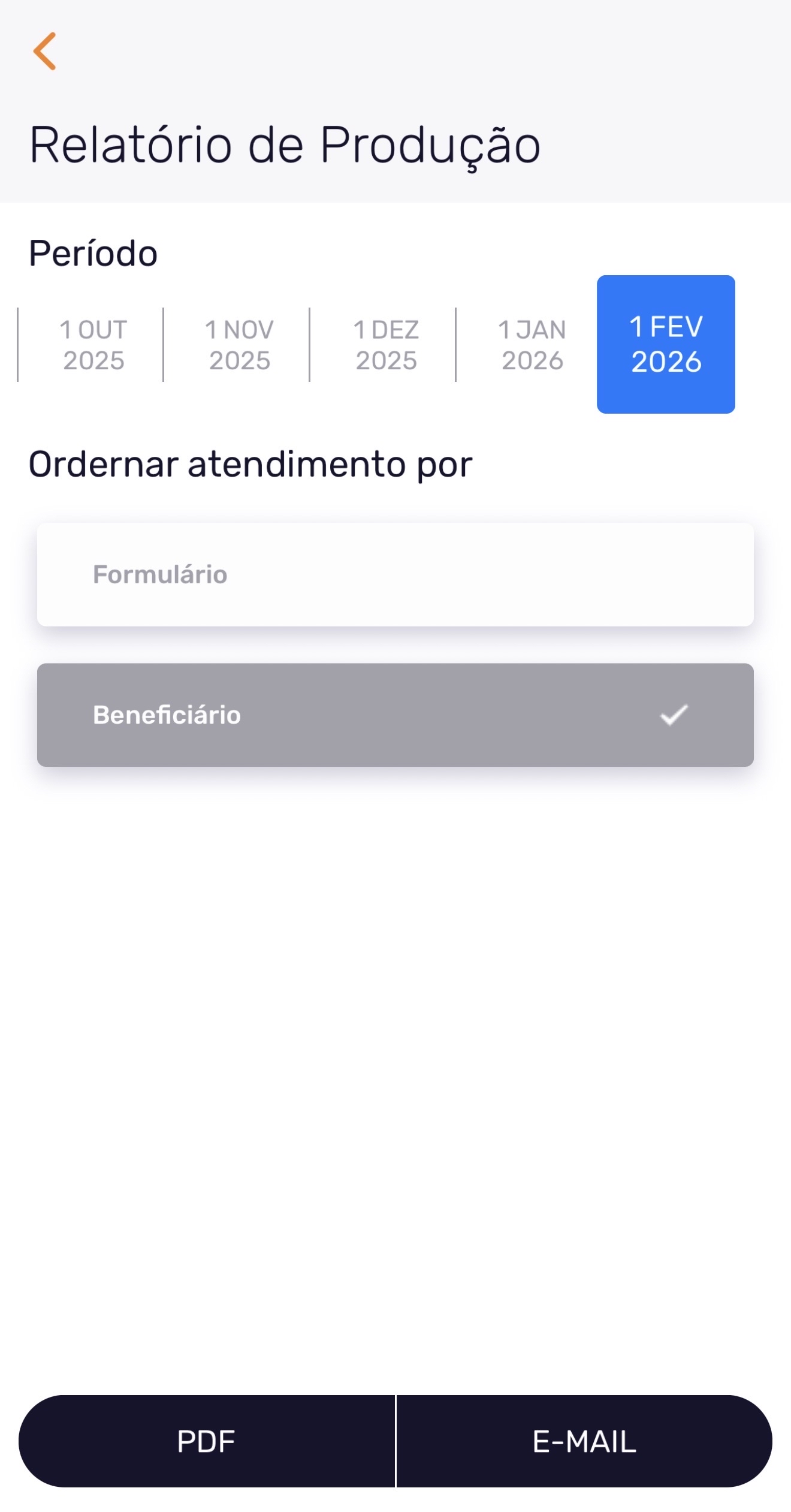The width and height of the screenshot is (791, 1512).
Task: Sort attendance by Formulário
Action: pos(395,574)
